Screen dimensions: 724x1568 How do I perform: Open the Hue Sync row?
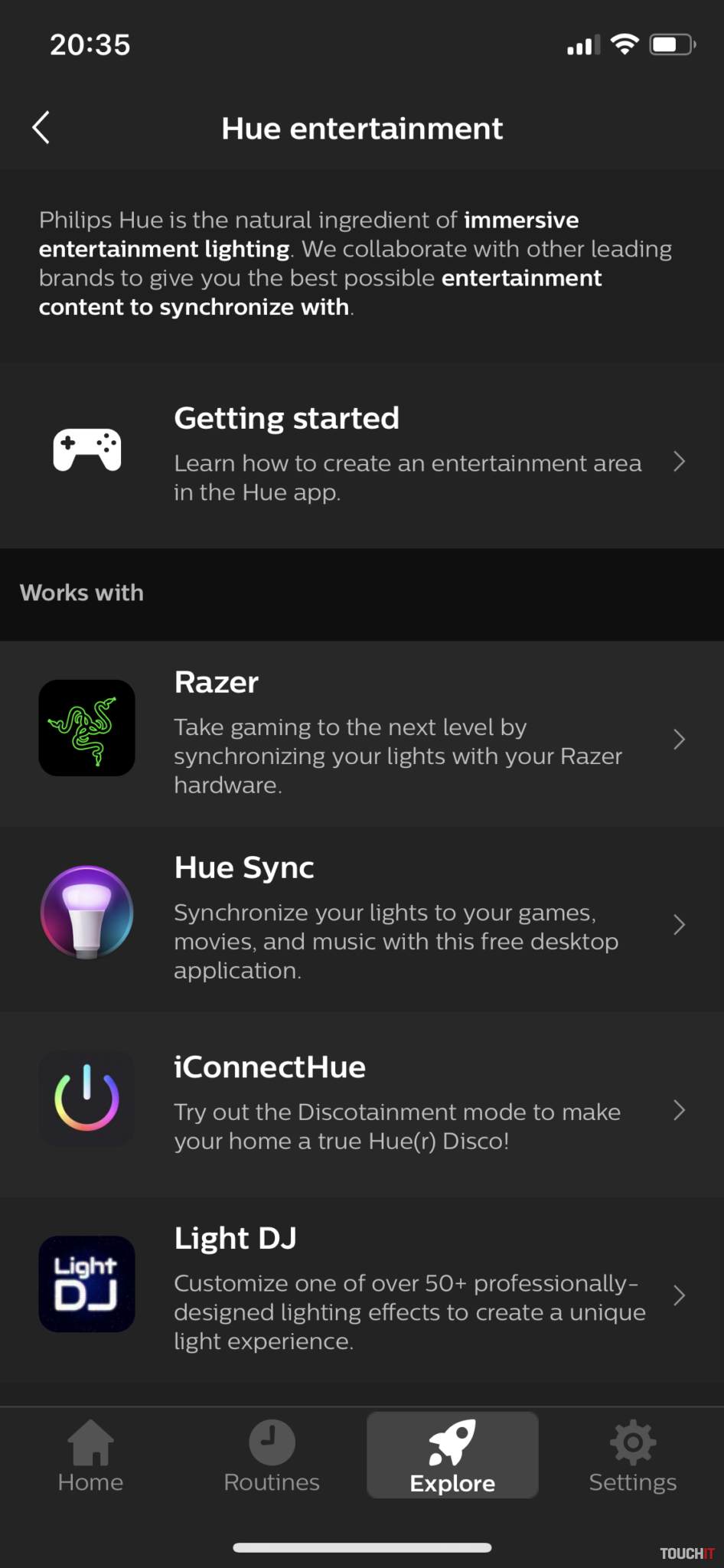(x=362, y=919)
